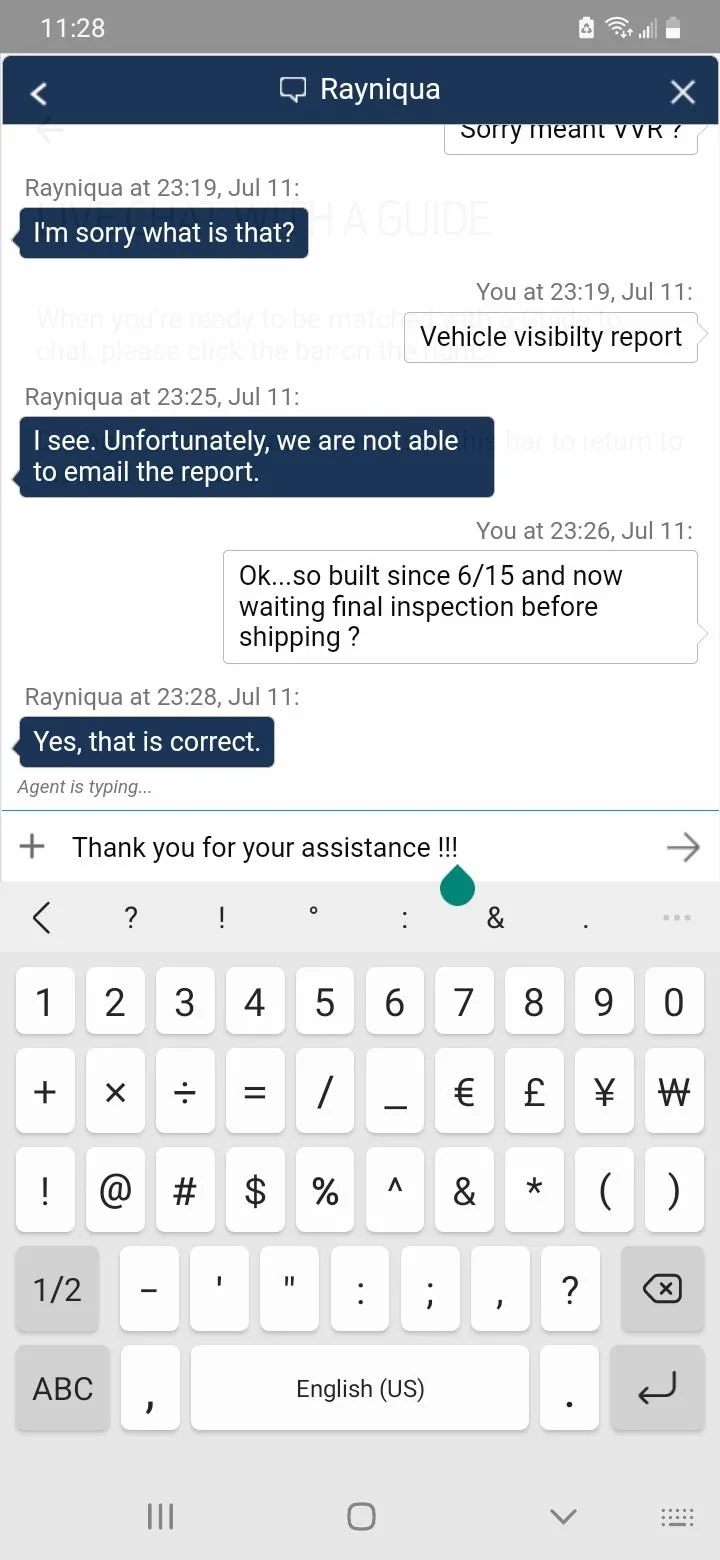Delete a character with backspace key
The image size is (720, 1560).
click(662, 1289)
